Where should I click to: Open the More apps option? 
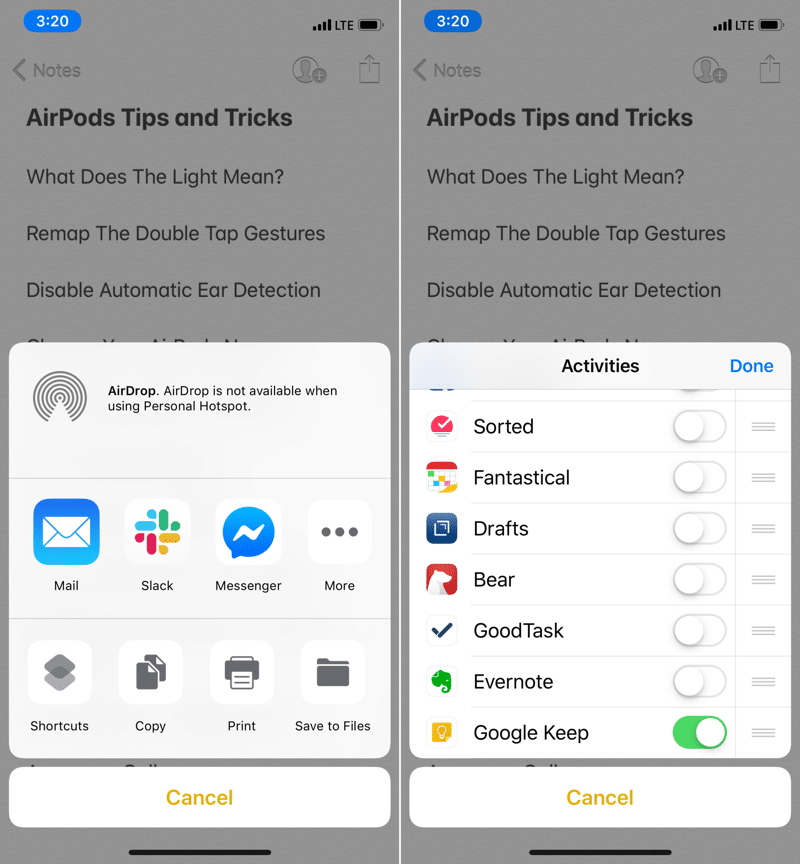[339, 531]
